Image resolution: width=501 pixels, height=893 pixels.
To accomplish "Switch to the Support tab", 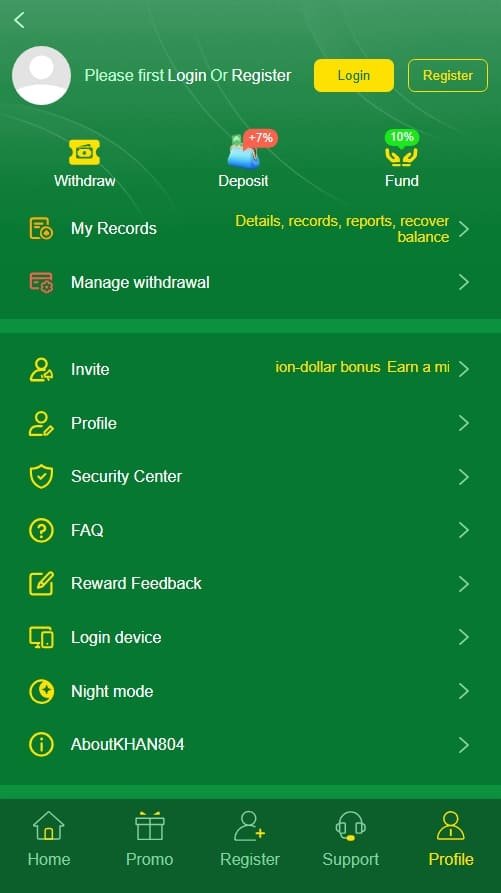I will click(x=351, y=839).
